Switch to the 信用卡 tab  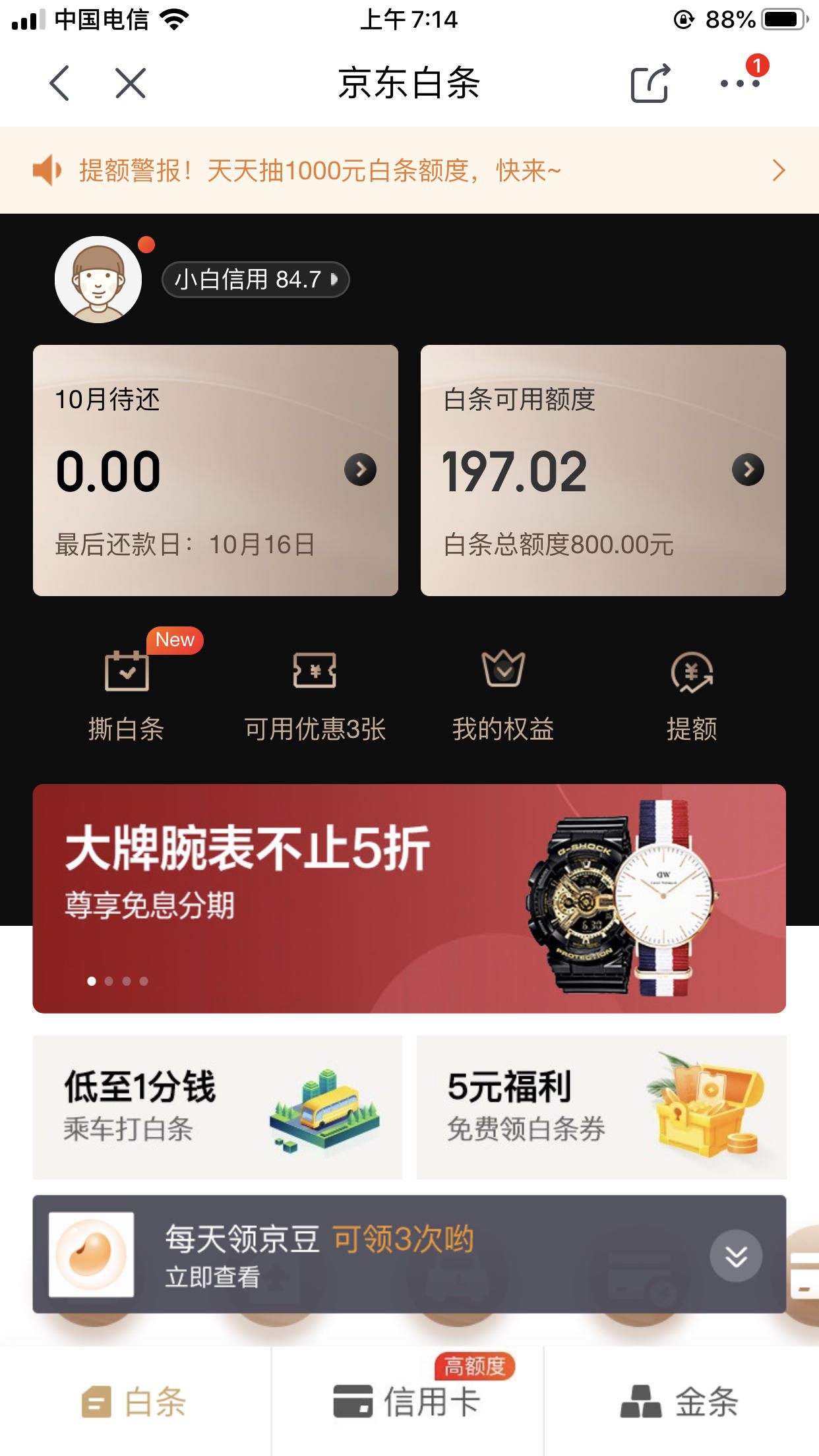pyautogui.click(x=408, y=1401)
